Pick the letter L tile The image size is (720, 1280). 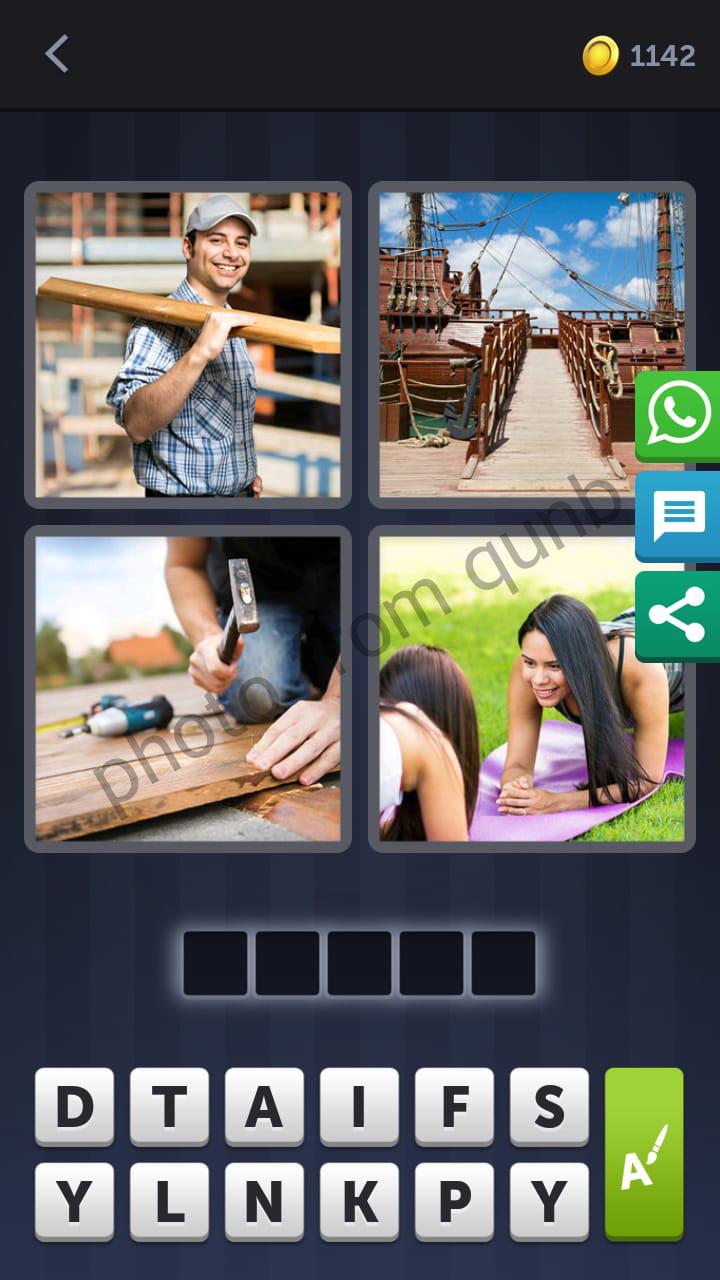click(x=169, y=1201)
